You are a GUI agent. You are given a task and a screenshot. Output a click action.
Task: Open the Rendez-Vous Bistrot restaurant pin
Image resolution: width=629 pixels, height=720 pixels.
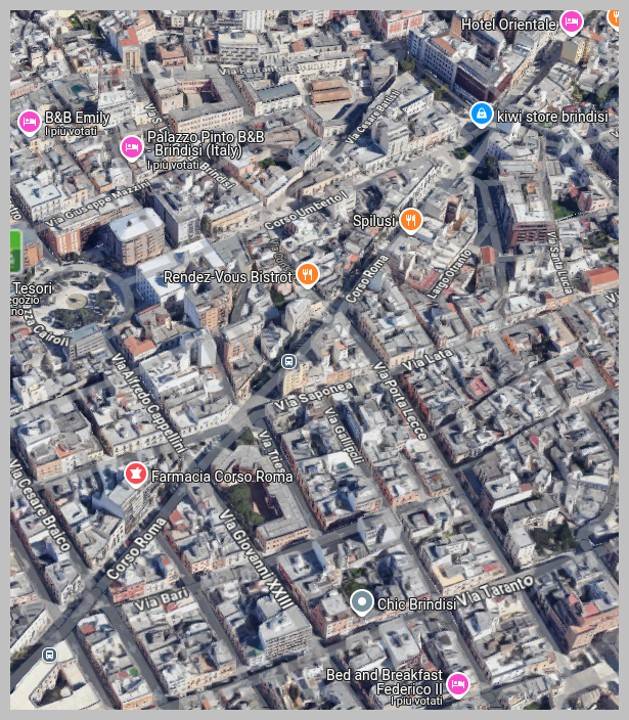pos(308,274)
